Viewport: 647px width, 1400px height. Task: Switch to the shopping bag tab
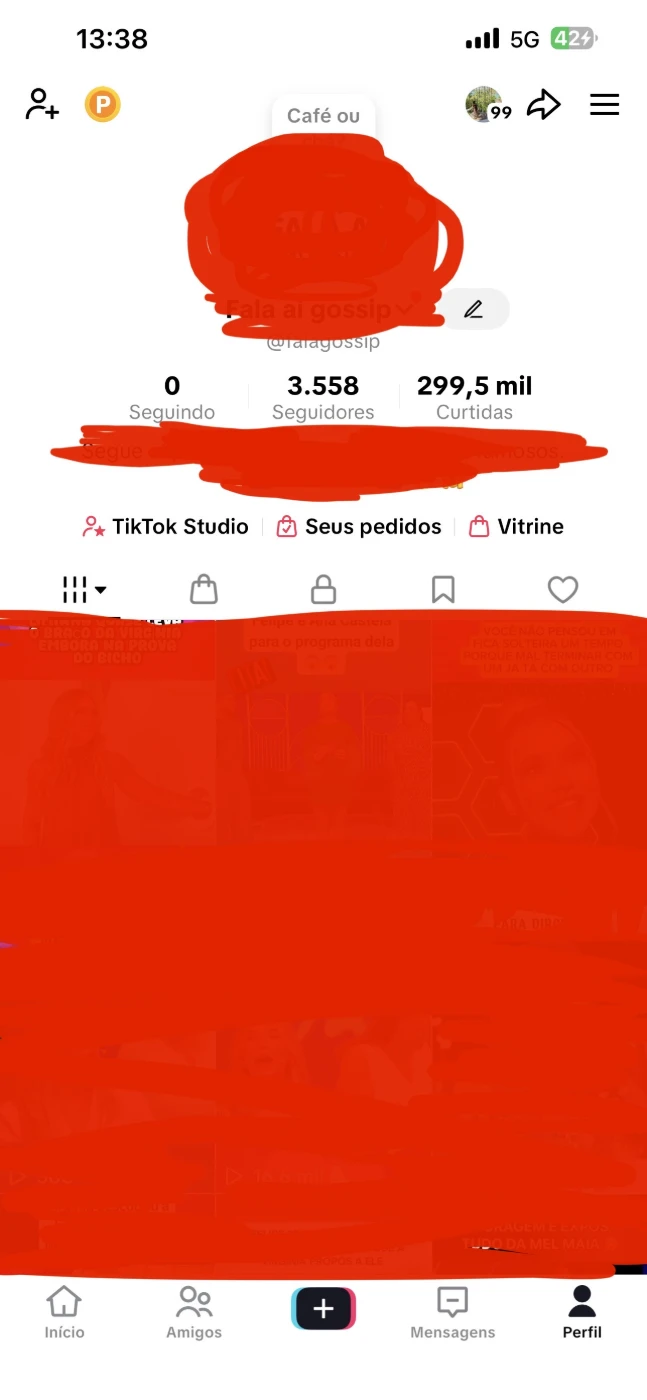click(204, 589)
